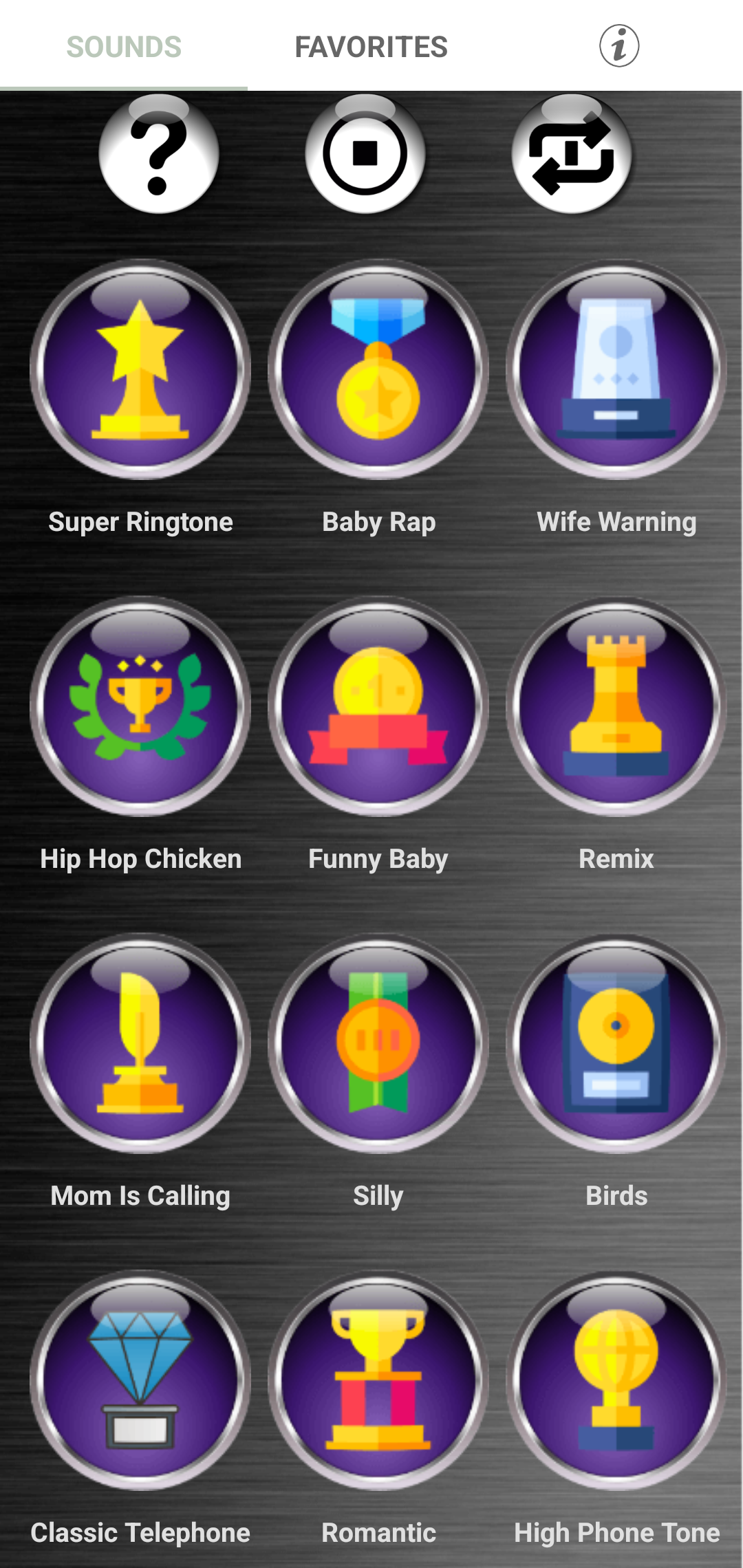This screenshot has height=1568, width=743.
Task: Play the Remix sound
Action: click(616, 706)
